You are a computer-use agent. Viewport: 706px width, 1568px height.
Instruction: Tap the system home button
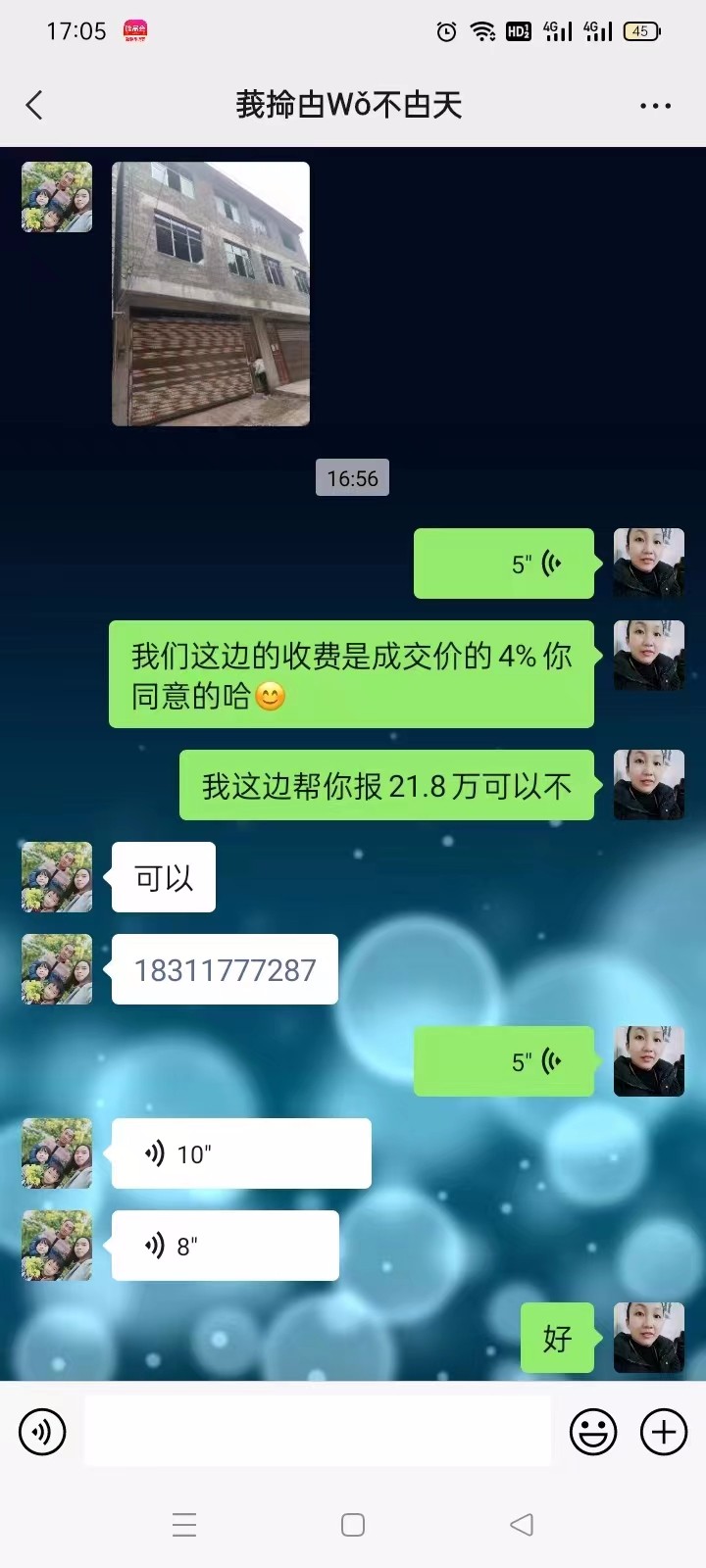(x=353, y=1525)
